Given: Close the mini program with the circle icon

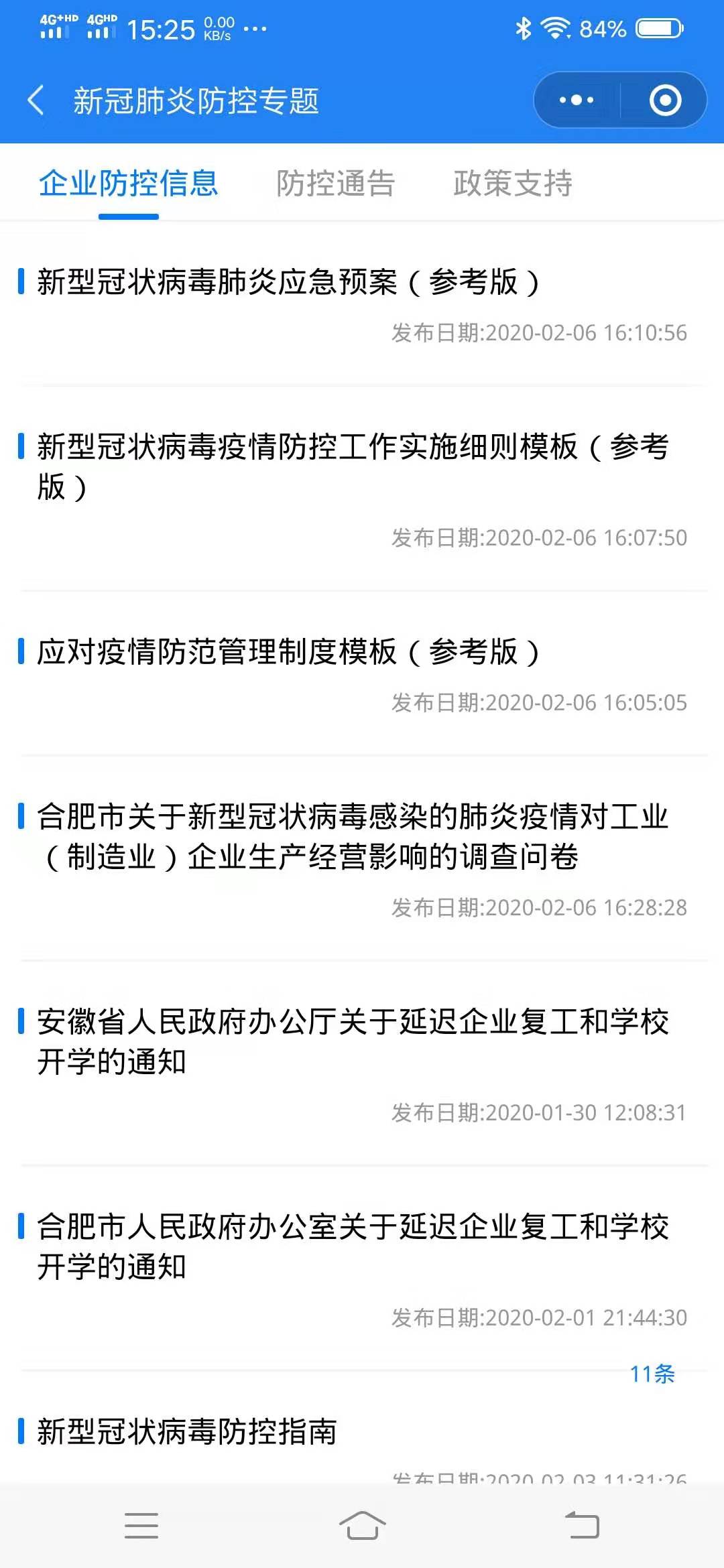Looking at the screenshot, I should click(665, 101).
